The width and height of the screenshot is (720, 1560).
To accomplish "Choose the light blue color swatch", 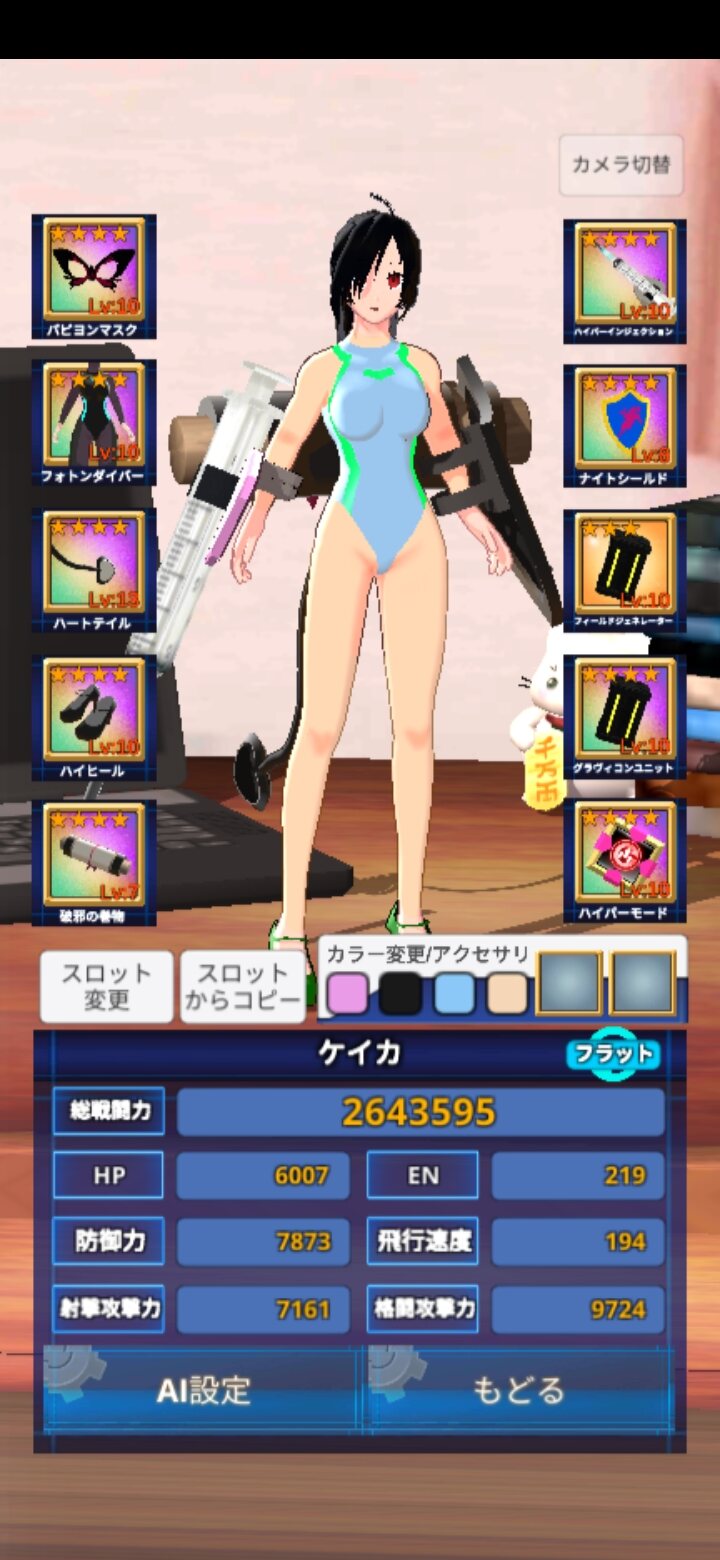I will (x=454, y=993).
